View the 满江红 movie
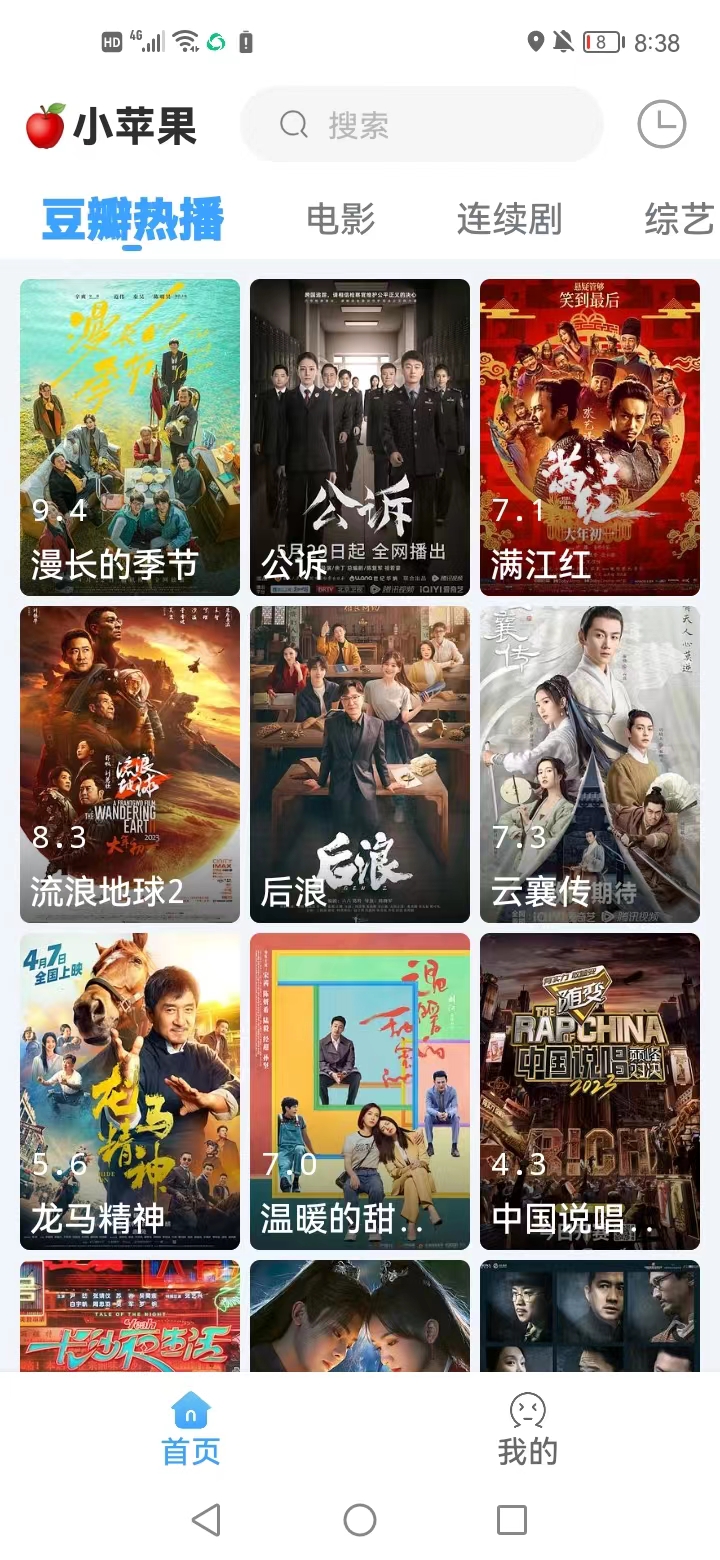This screenshot has height=1560, width=720. 590,437
